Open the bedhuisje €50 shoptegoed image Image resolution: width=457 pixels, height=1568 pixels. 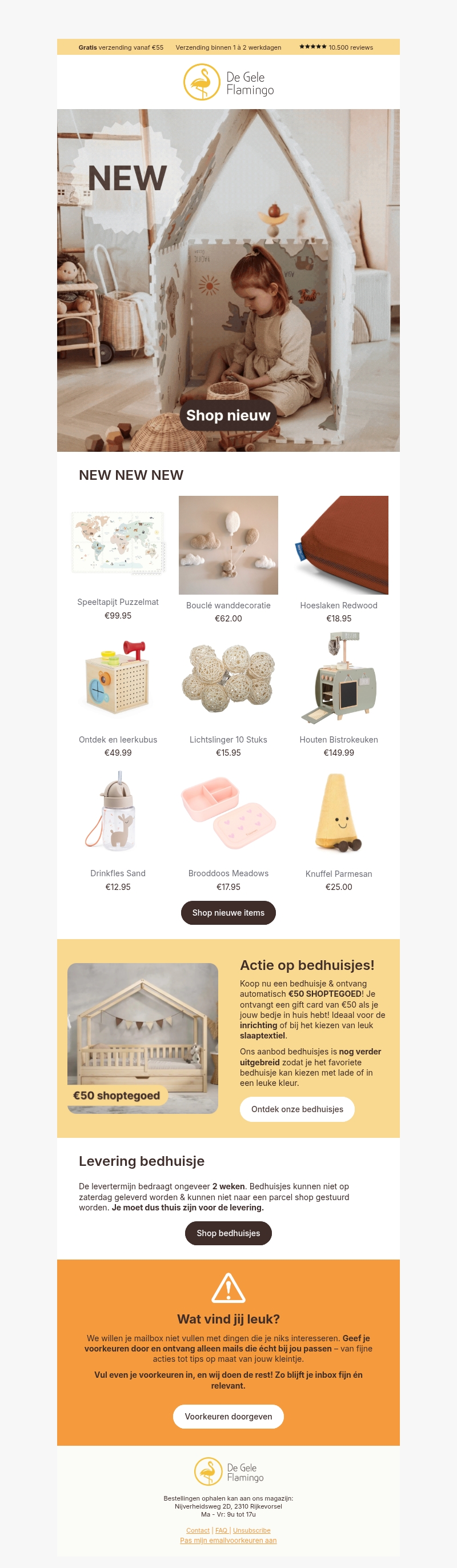pos(142,1038)
